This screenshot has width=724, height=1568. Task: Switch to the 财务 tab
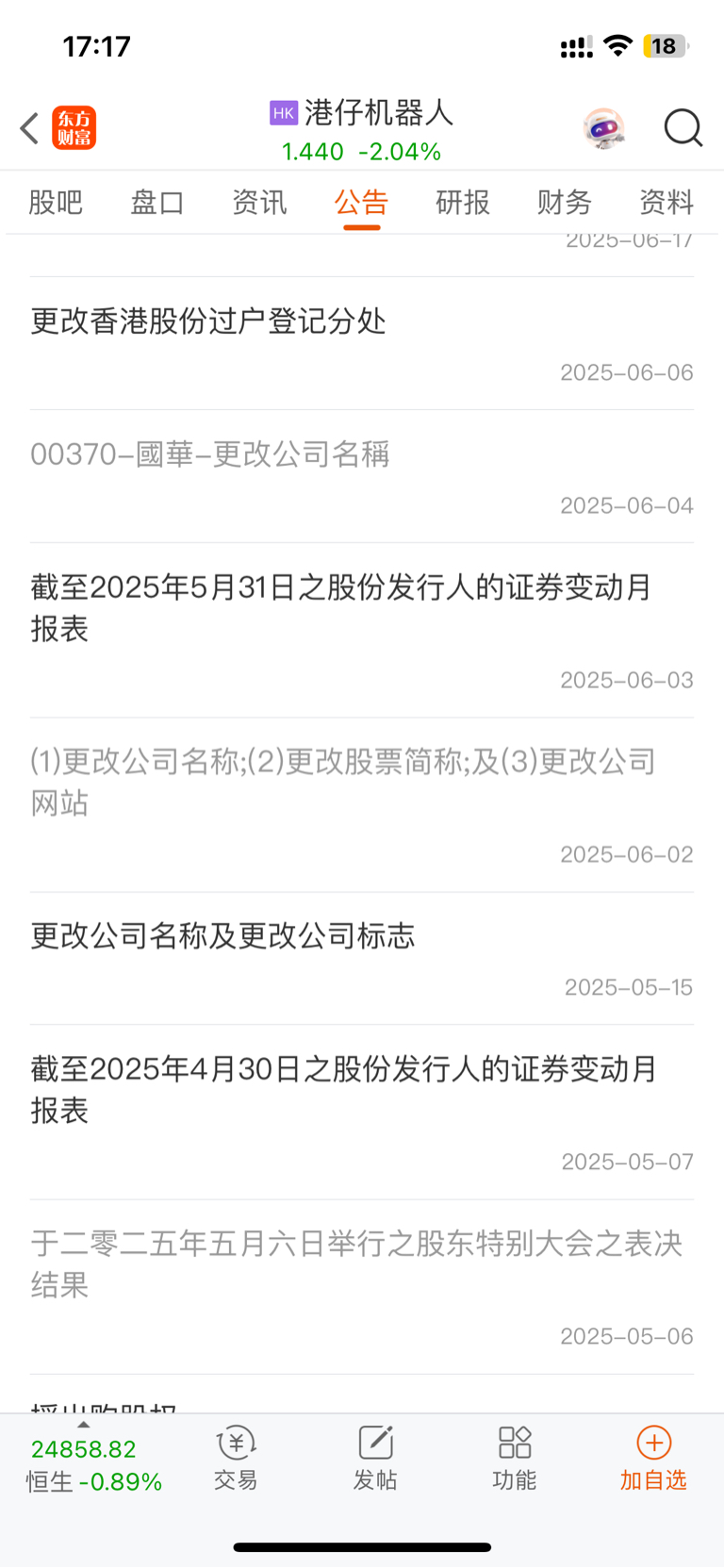[x=565, y=202]
